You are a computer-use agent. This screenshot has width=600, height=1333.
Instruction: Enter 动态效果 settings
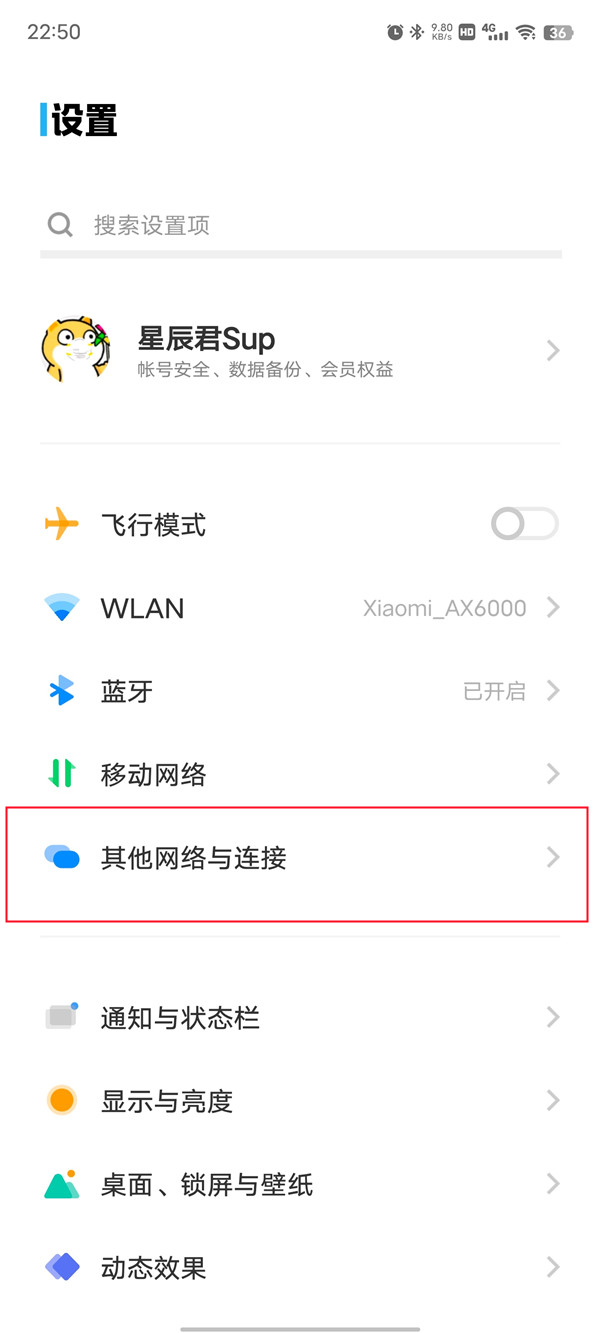click(x=300, y=1268)
